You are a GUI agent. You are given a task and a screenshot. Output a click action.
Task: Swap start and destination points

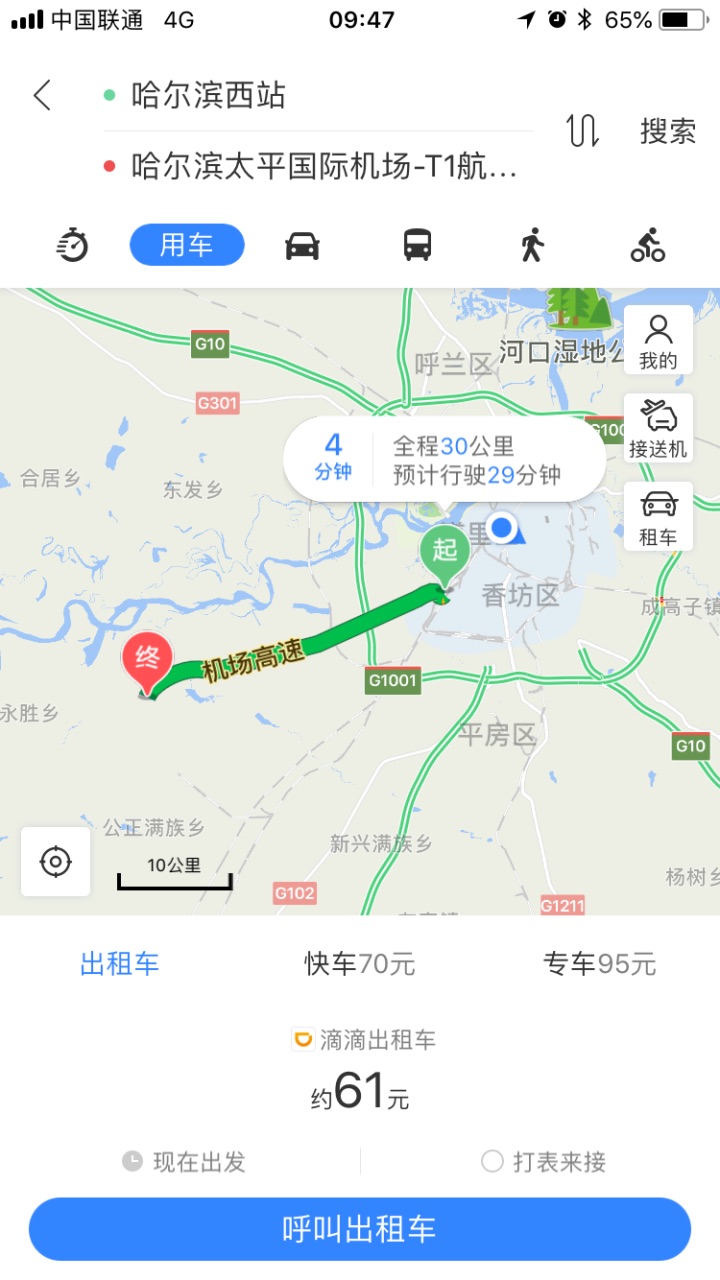coord(582,131)
